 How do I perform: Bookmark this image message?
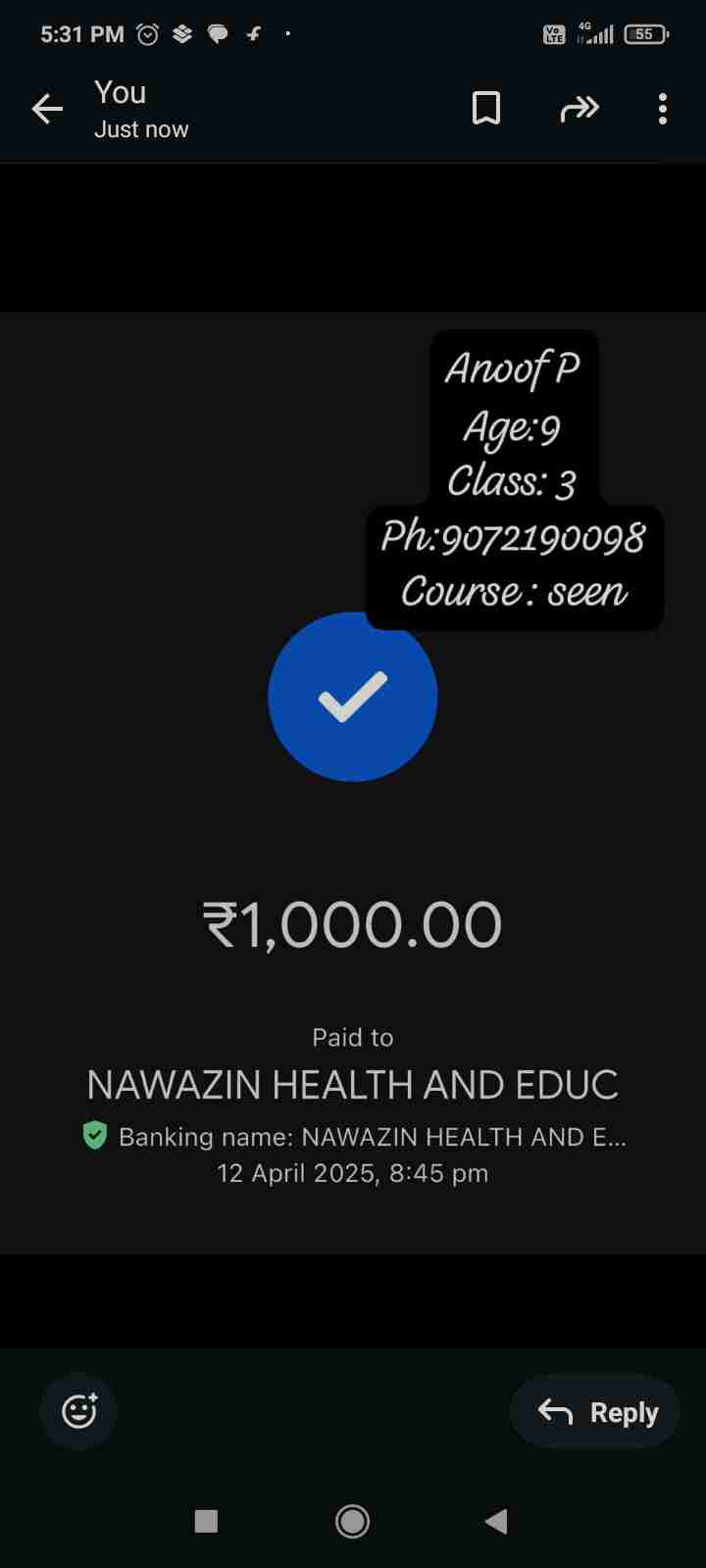[486, 109]
